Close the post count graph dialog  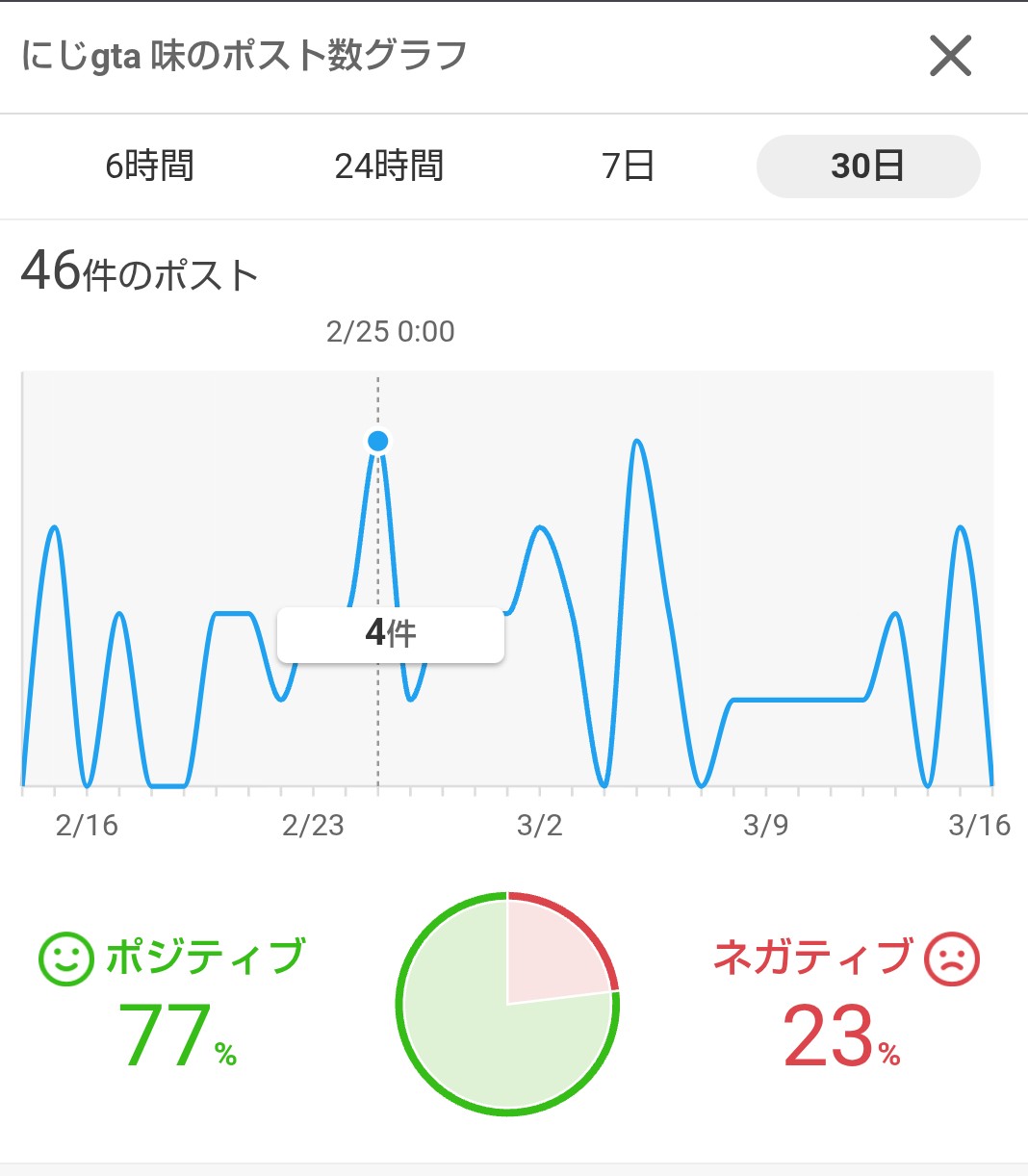[x=950, y=56]
